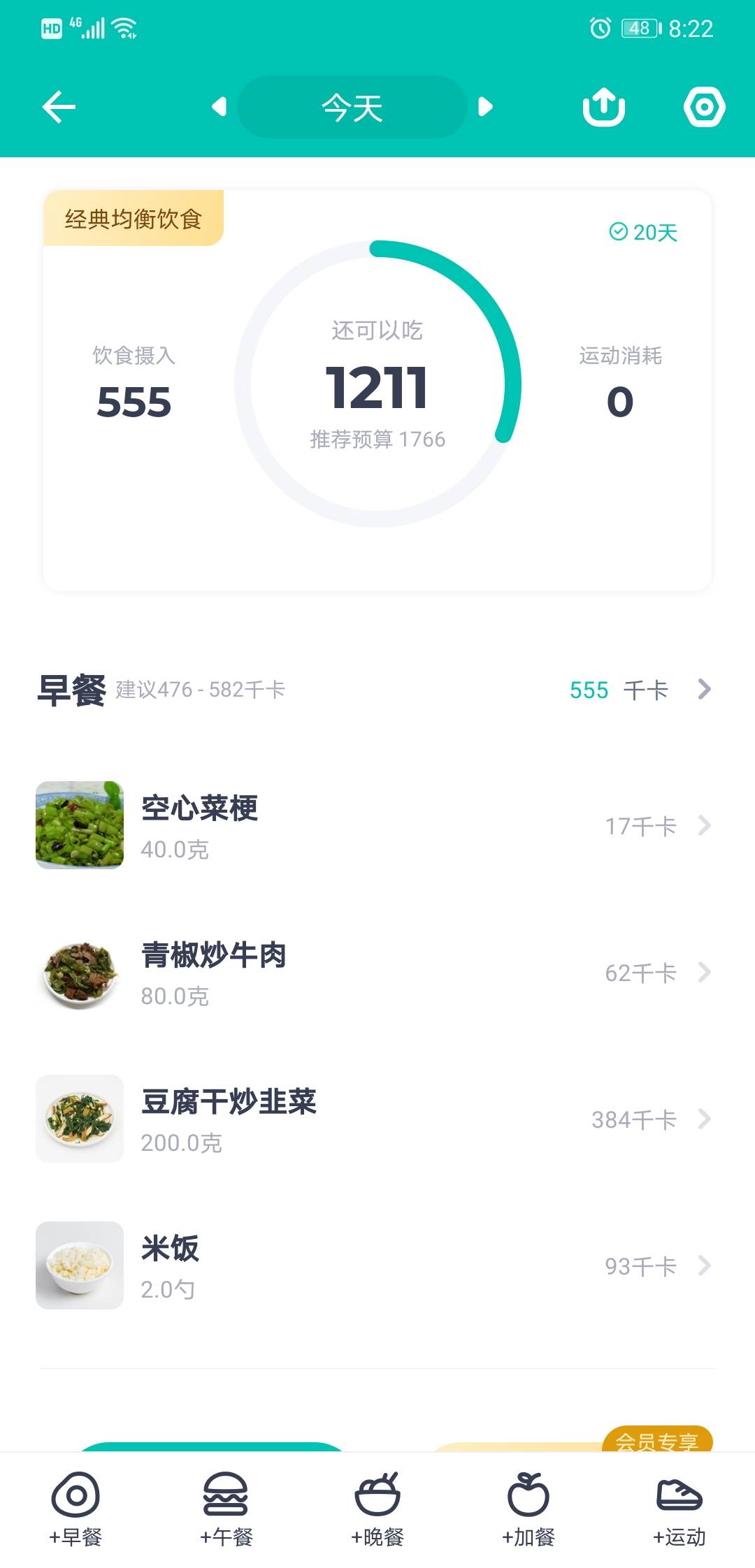Go to the next day

[x=484, y=107]
